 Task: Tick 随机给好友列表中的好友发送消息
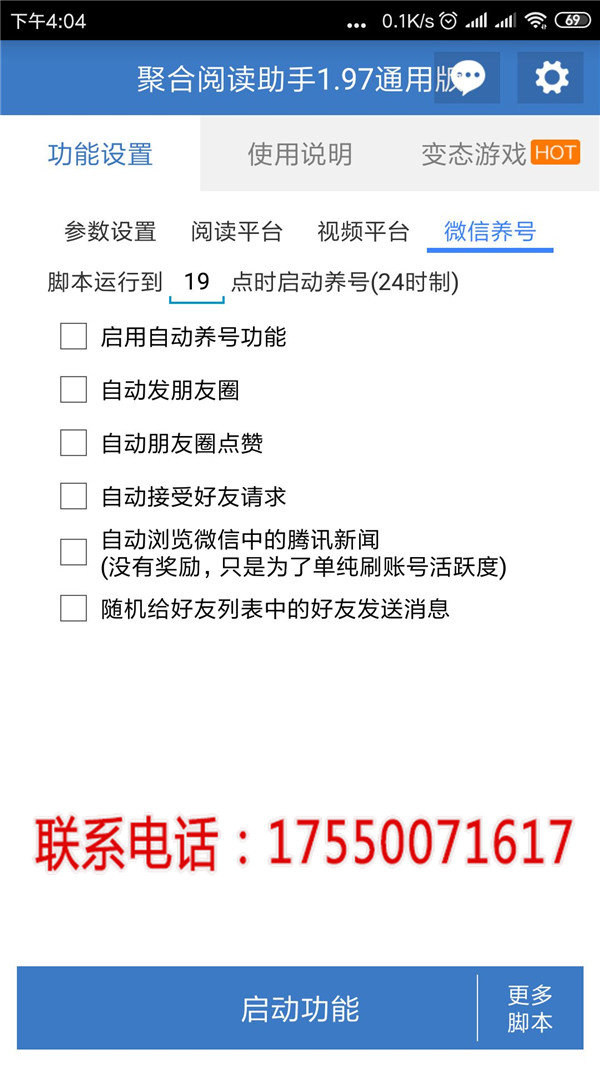point(73,608)
